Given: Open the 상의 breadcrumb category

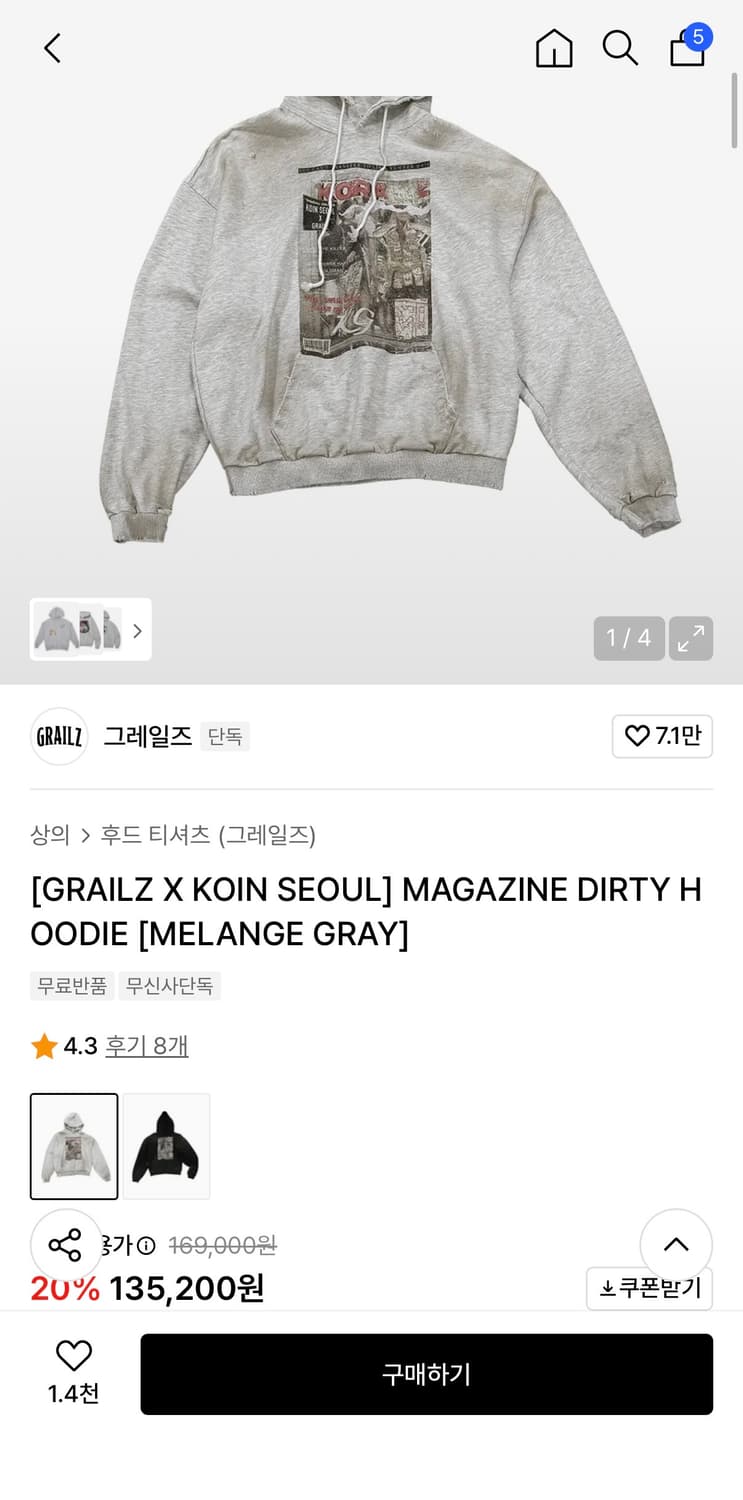Looking at the screenshot, I should [49, 835].
